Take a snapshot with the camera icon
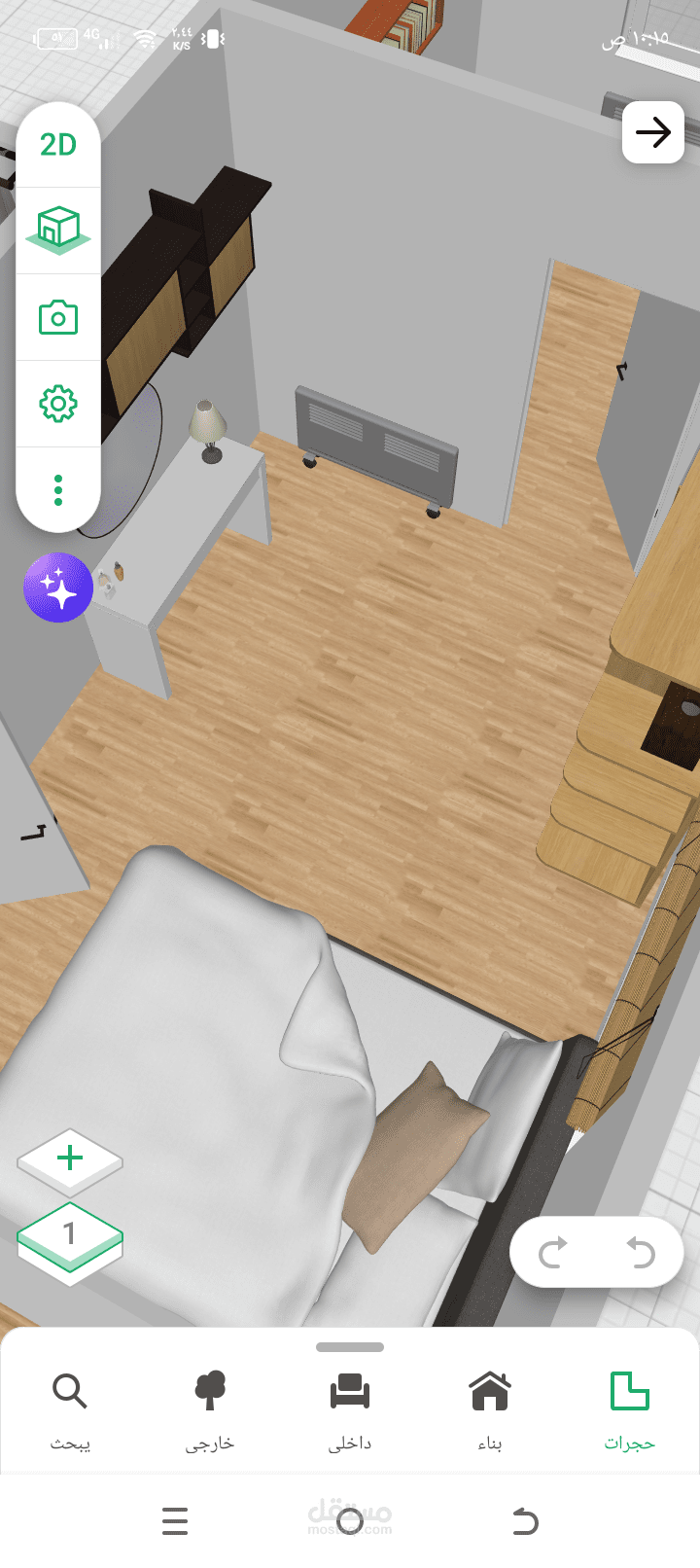 [x=58, y=317]
